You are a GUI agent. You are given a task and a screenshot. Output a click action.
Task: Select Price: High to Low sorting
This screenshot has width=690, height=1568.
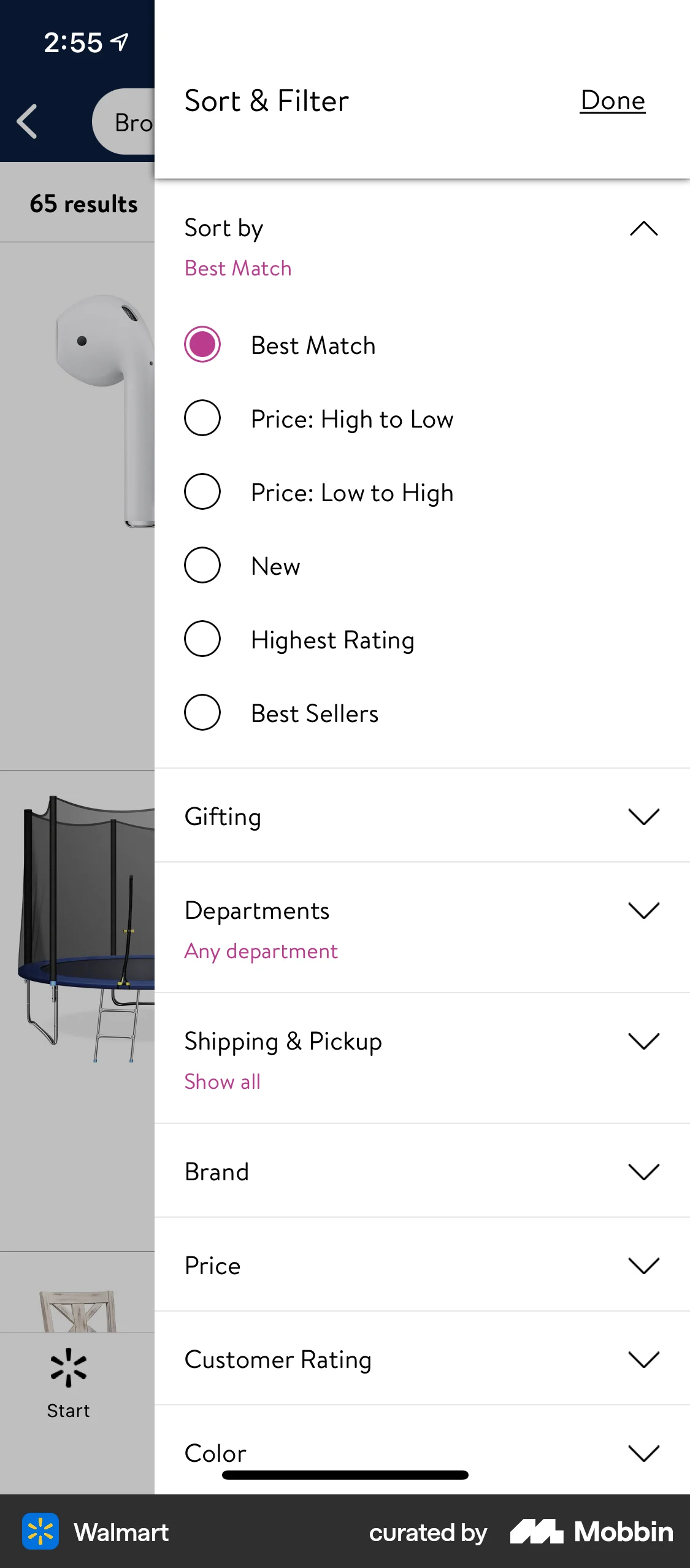point(202,418)
